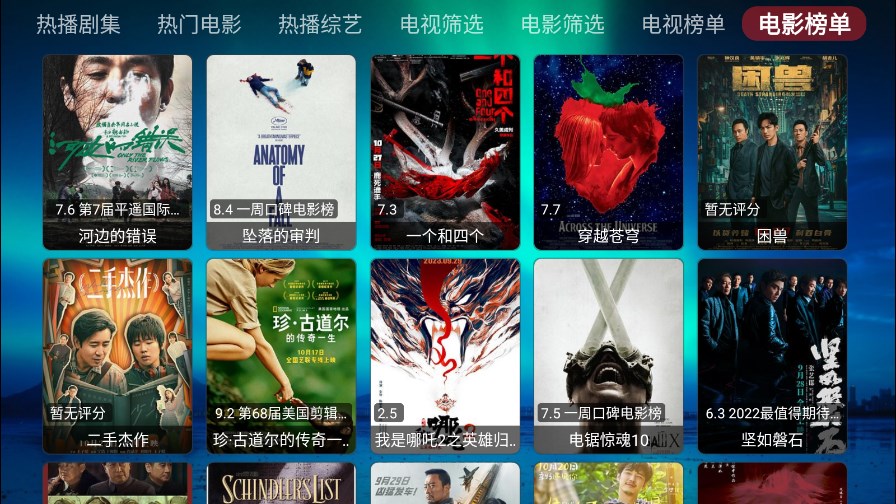This screenshot has height=504, width=896.
Task: Go to the 电视筛选 tab
Action: coord(441,24)
